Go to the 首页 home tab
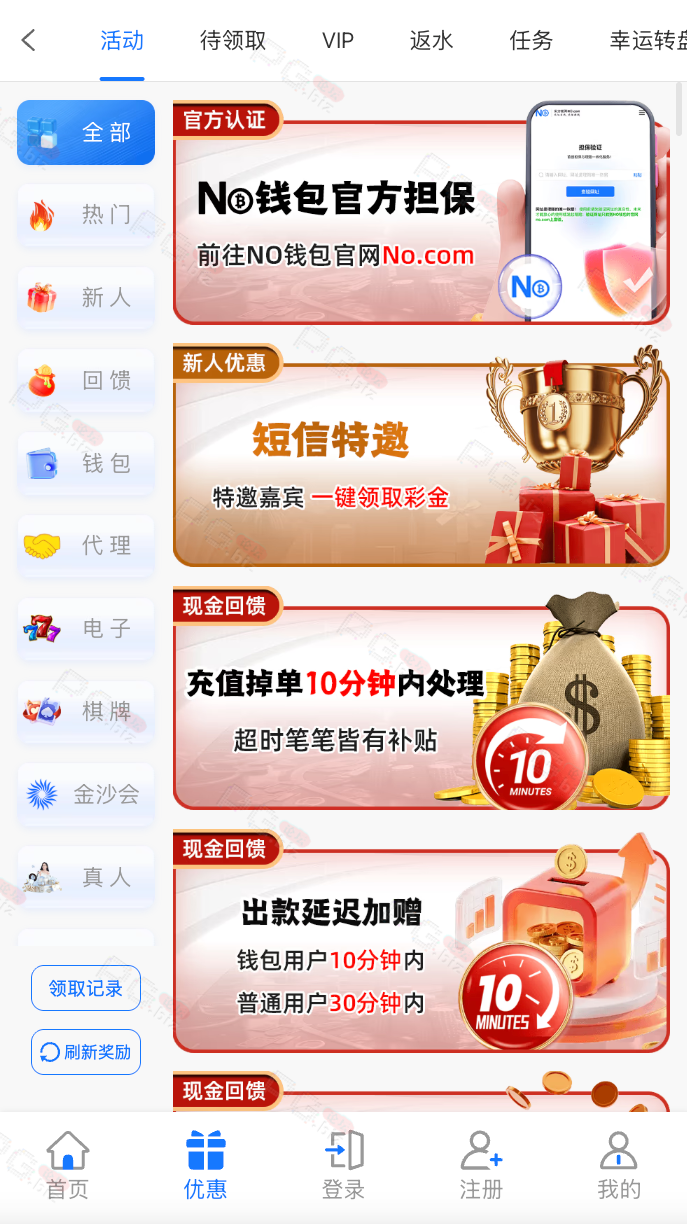 tap(68, 1165)
